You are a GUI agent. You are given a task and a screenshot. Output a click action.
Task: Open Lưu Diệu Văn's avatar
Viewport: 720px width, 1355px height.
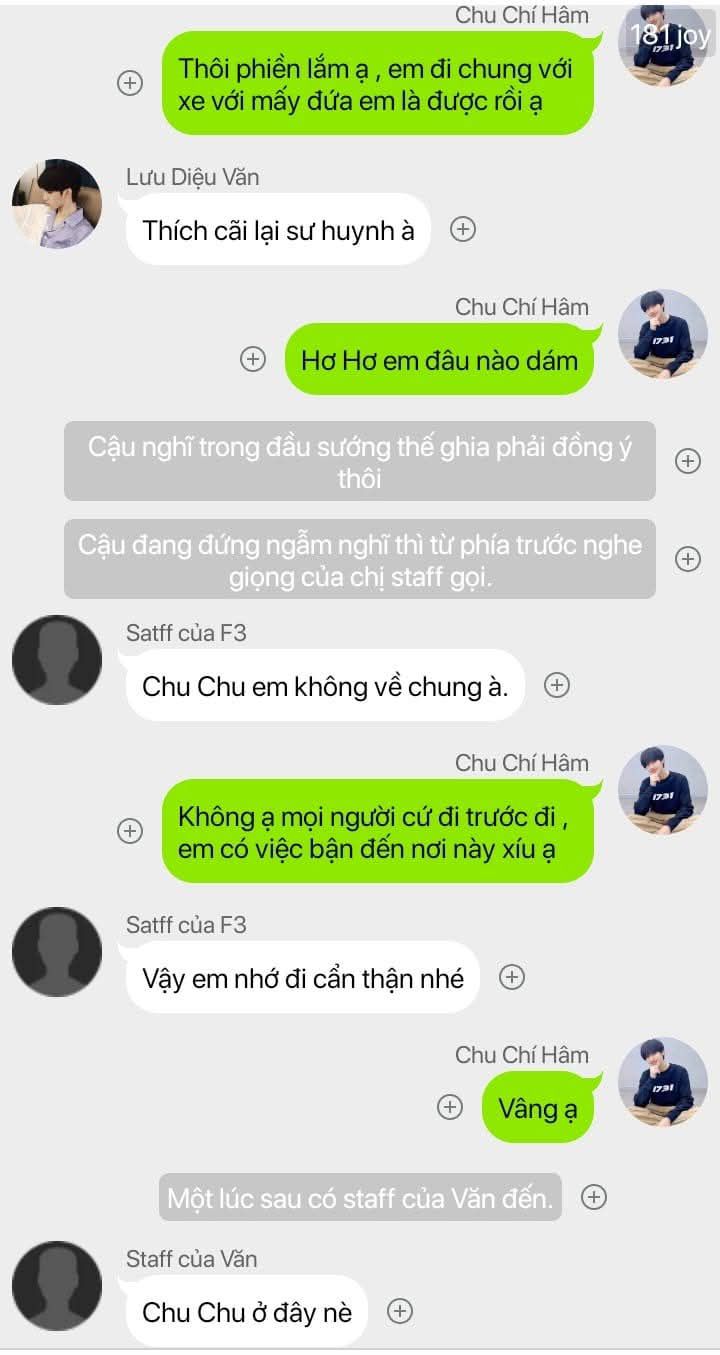click(x=57, y=204)
